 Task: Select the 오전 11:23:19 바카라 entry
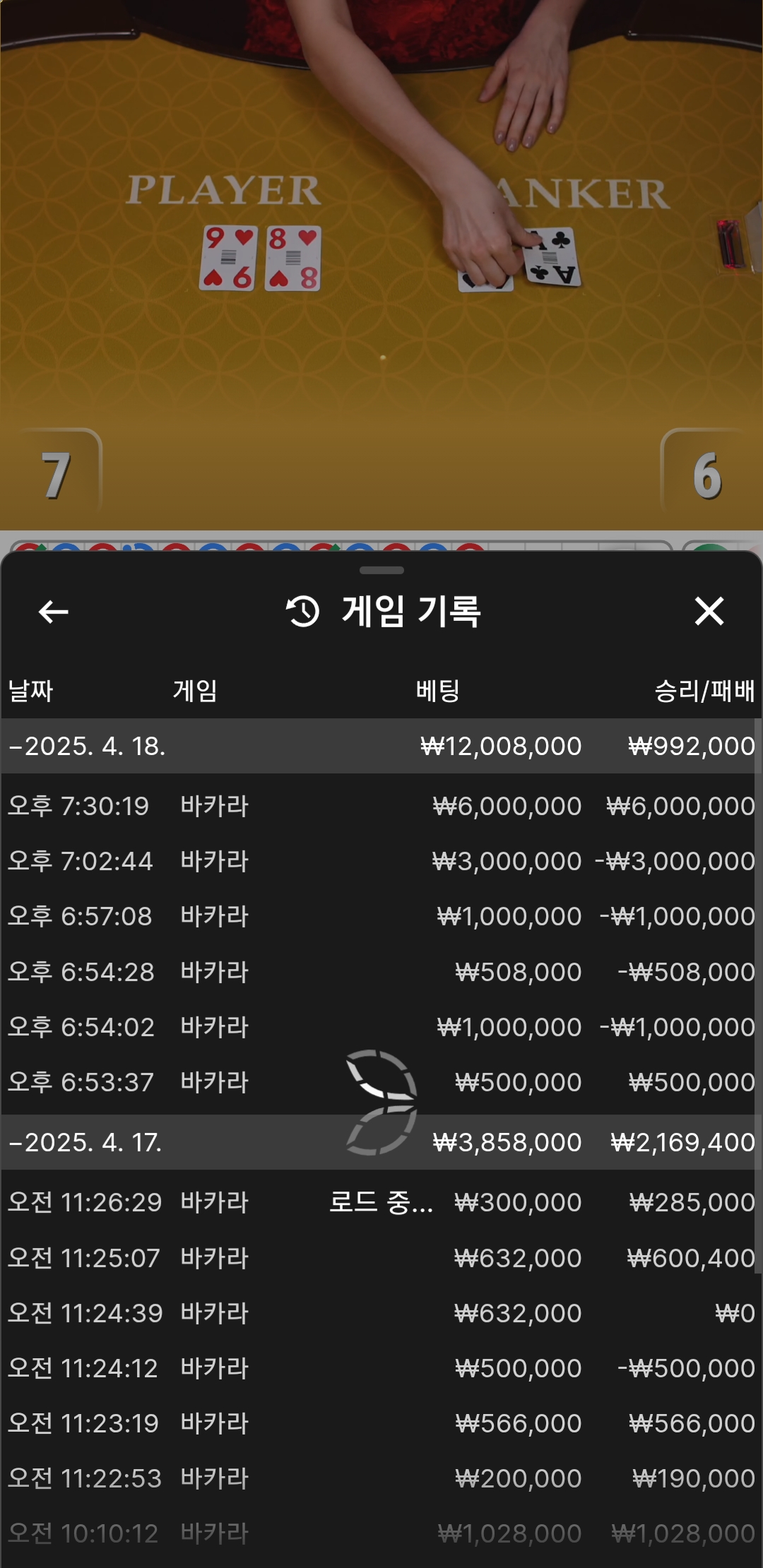tap(381, 1423)
